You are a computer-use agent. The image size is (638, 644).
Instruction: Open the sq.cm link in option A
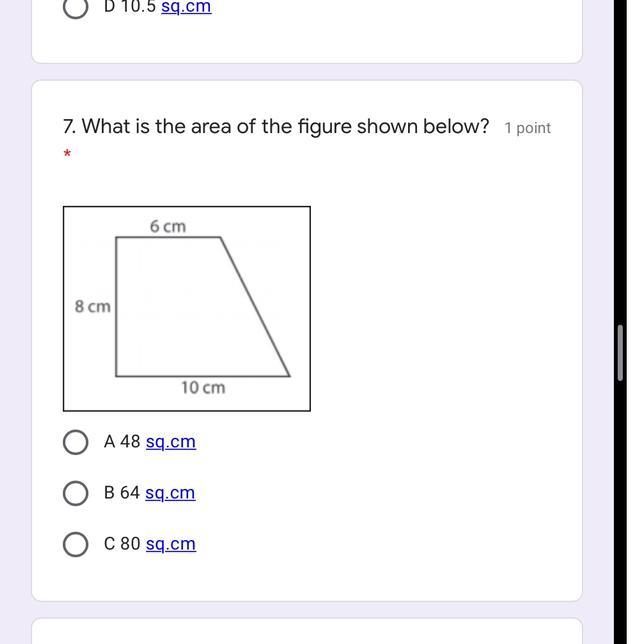click(x=171, y=442)
